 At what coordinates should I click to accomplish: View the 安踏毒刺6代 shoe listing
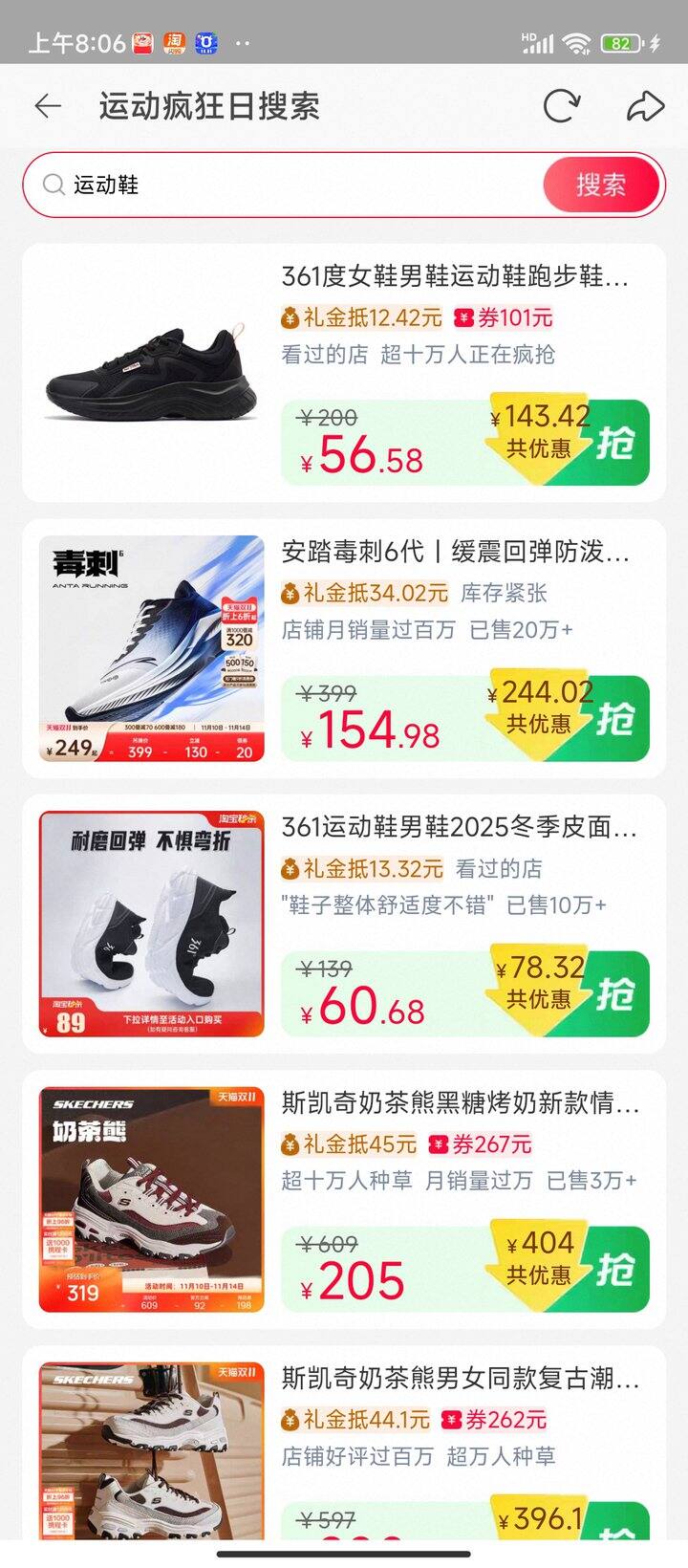coord(455,553)
